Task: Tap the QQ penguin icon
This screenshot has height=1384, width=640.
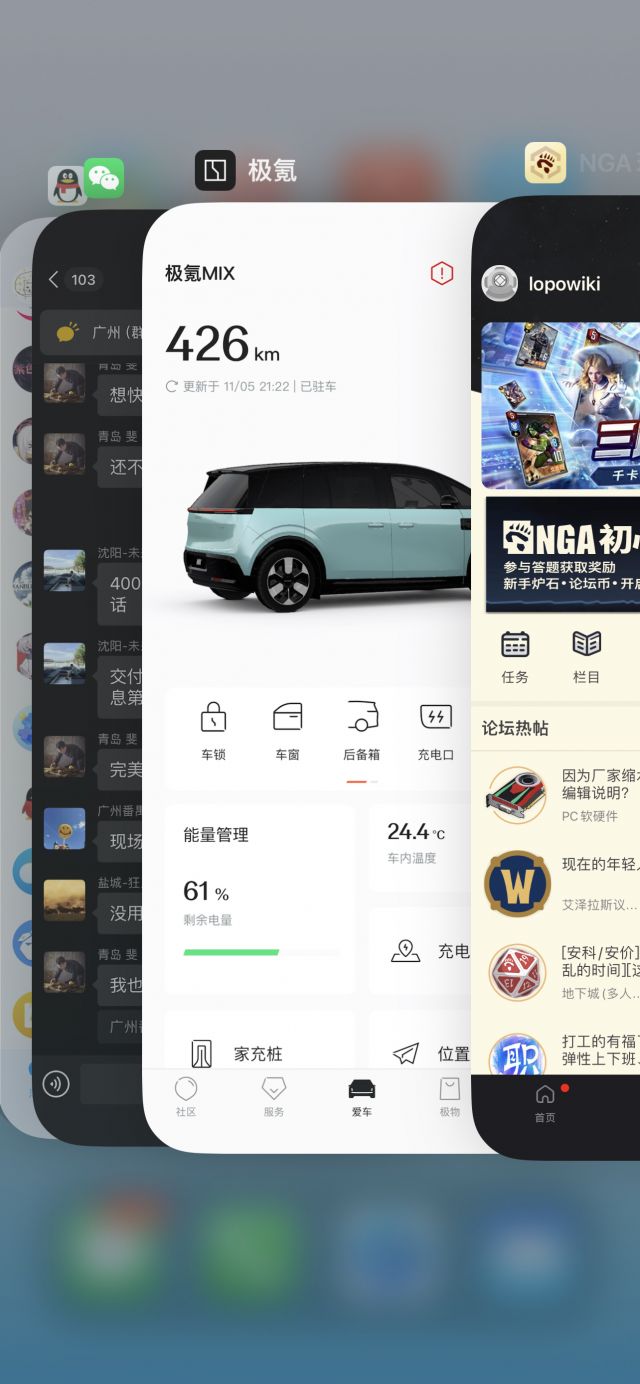Action: [67, 186]
